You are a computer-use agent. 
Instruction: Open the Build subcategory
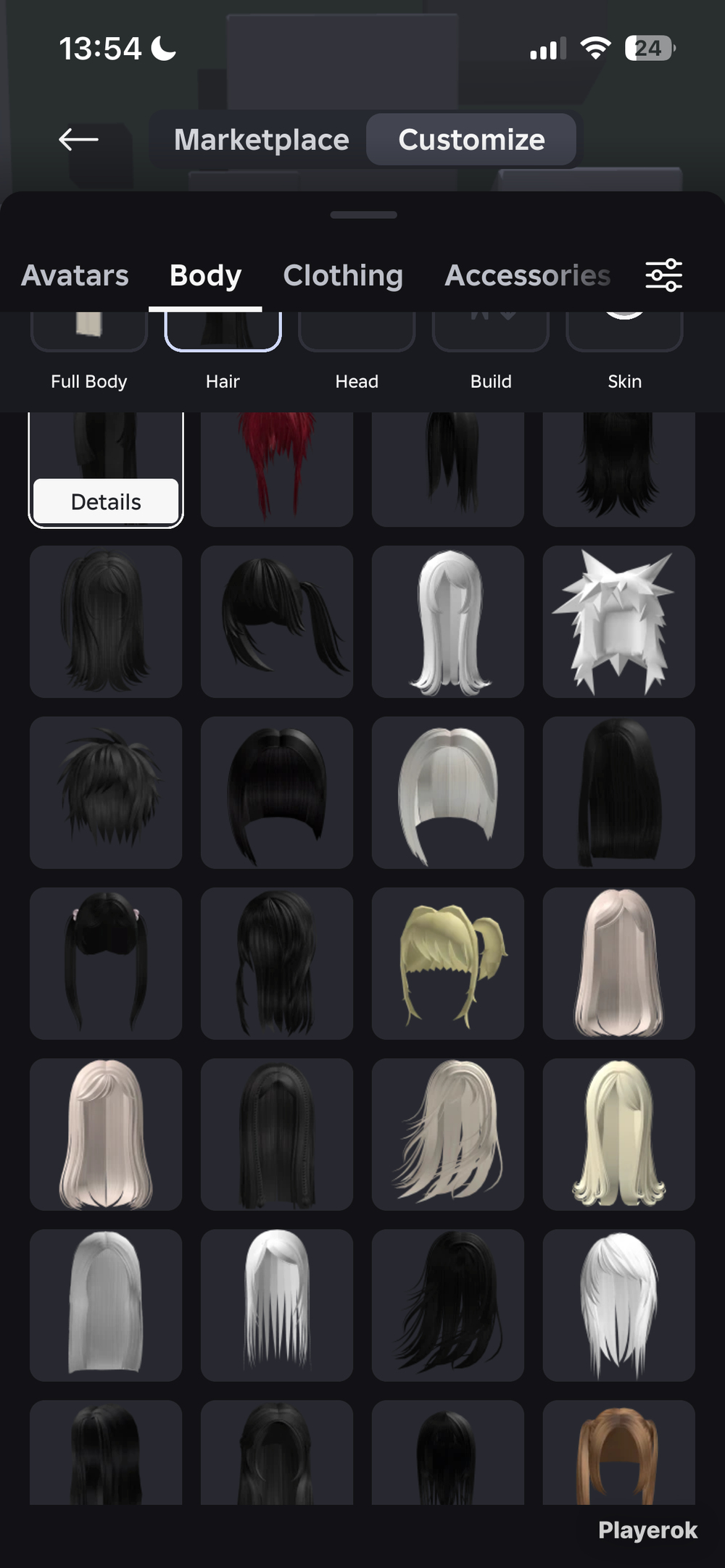[491, 353]
